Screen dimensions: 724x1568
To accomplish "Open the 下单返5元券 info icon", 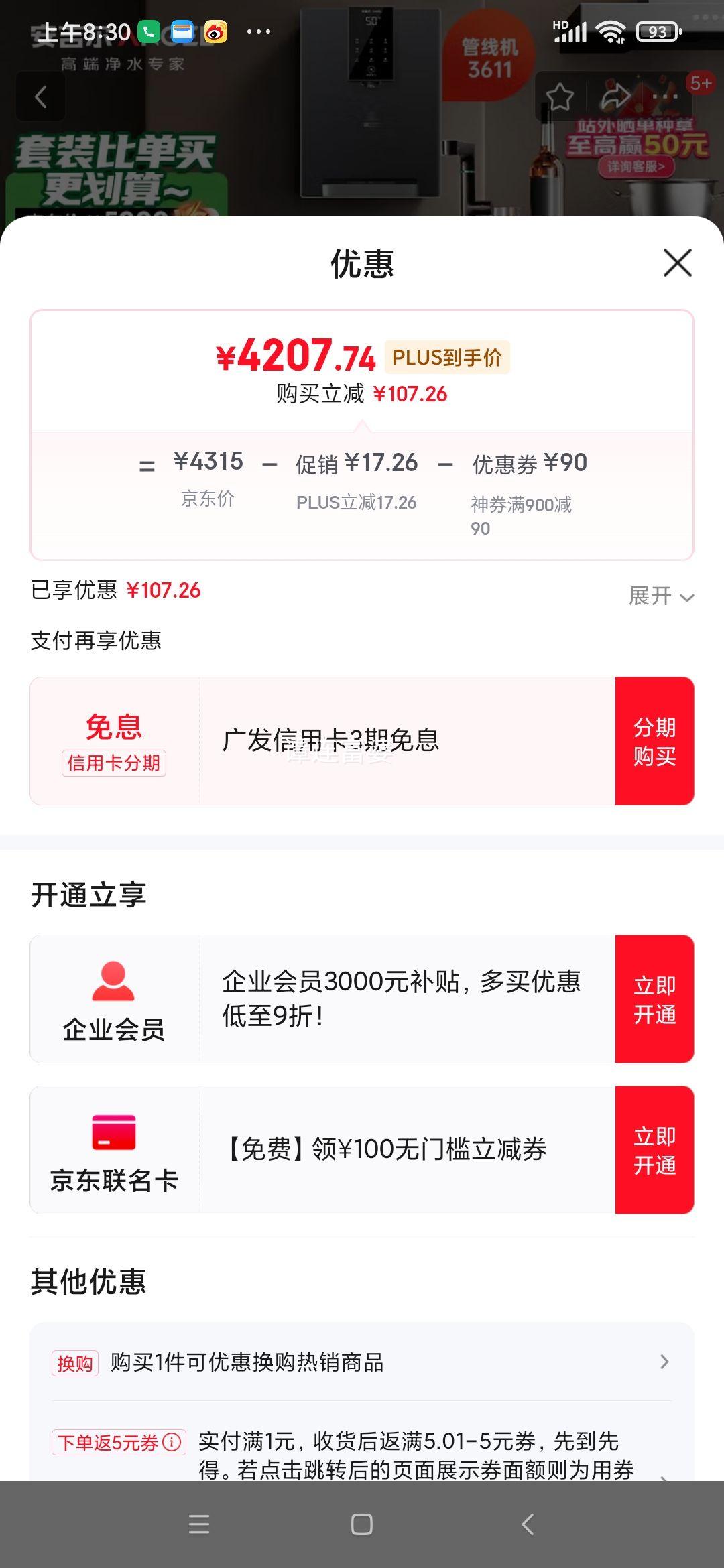I will pos(172,1441).
